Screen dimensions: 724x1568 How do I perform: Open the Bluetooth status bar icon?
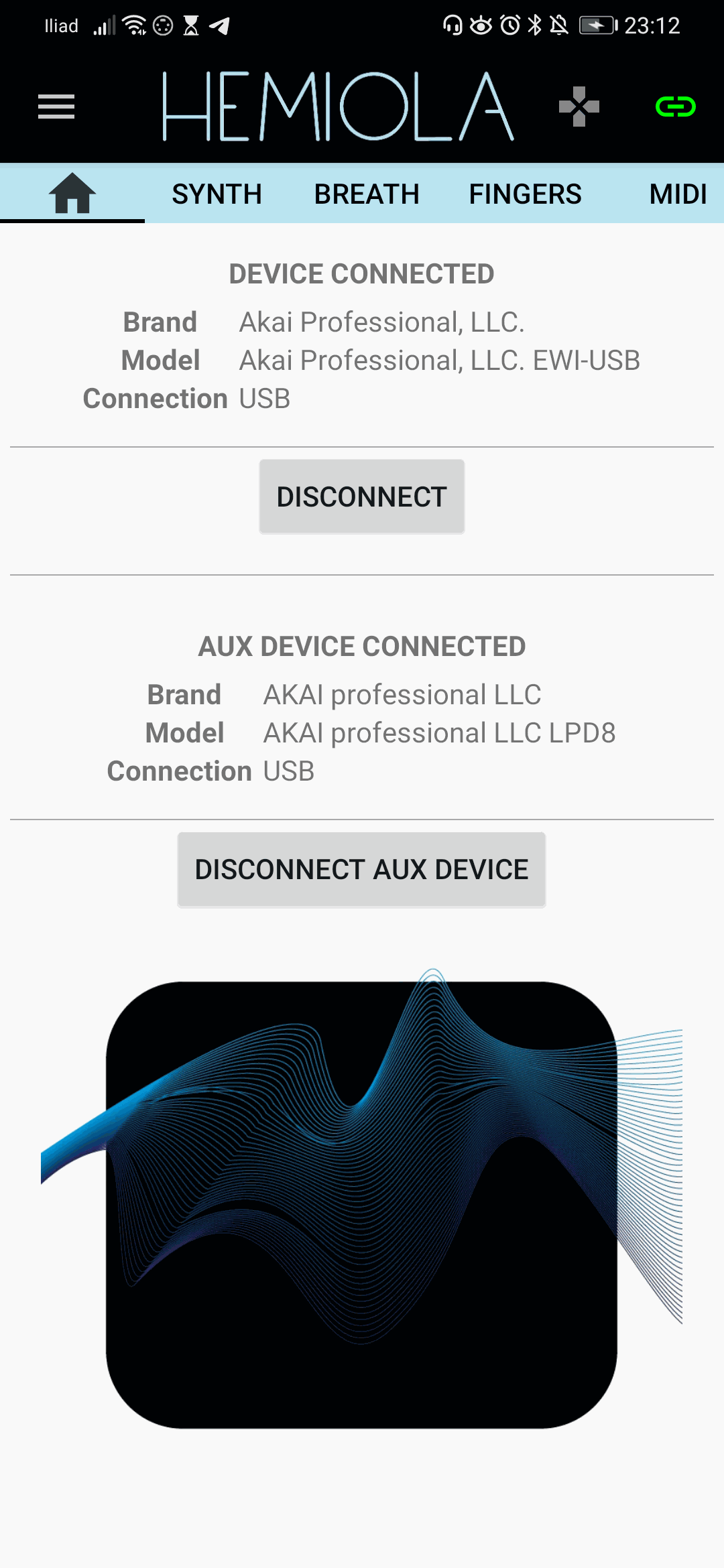click(534, 25)
